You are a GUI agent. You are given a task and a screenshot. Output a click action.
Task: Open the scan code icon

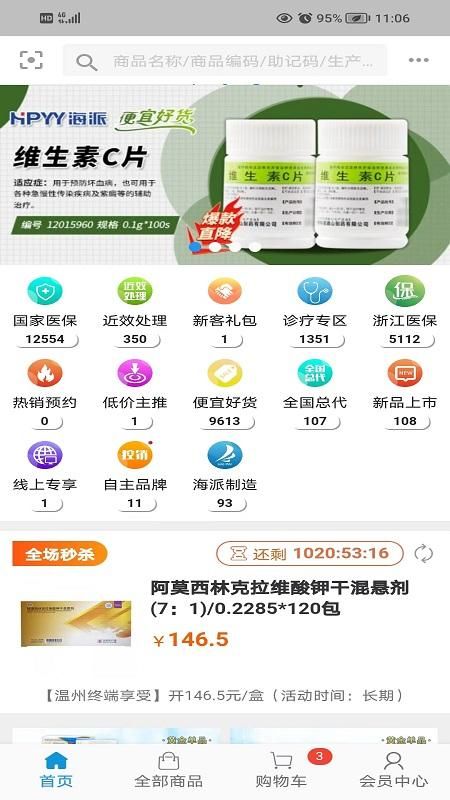(x=31, y=60)
